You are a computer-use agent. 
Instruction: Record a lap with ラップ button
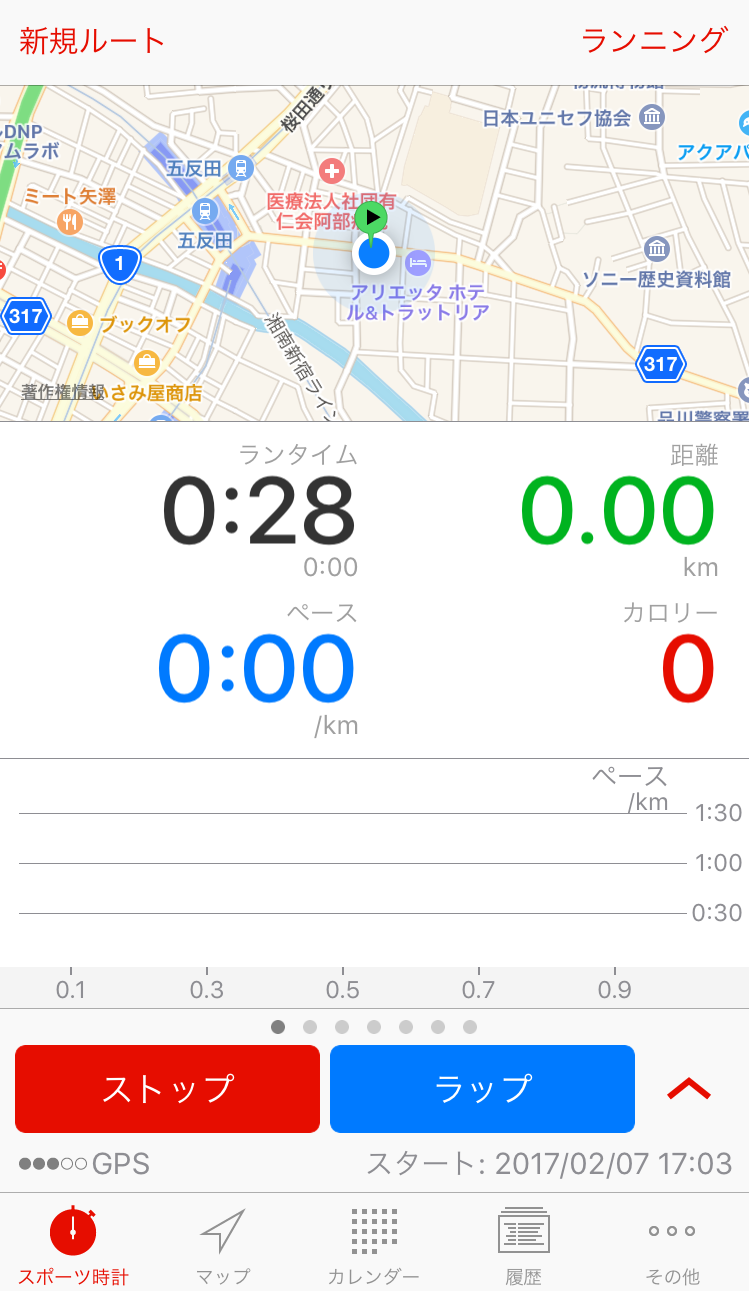point(482,1089)
